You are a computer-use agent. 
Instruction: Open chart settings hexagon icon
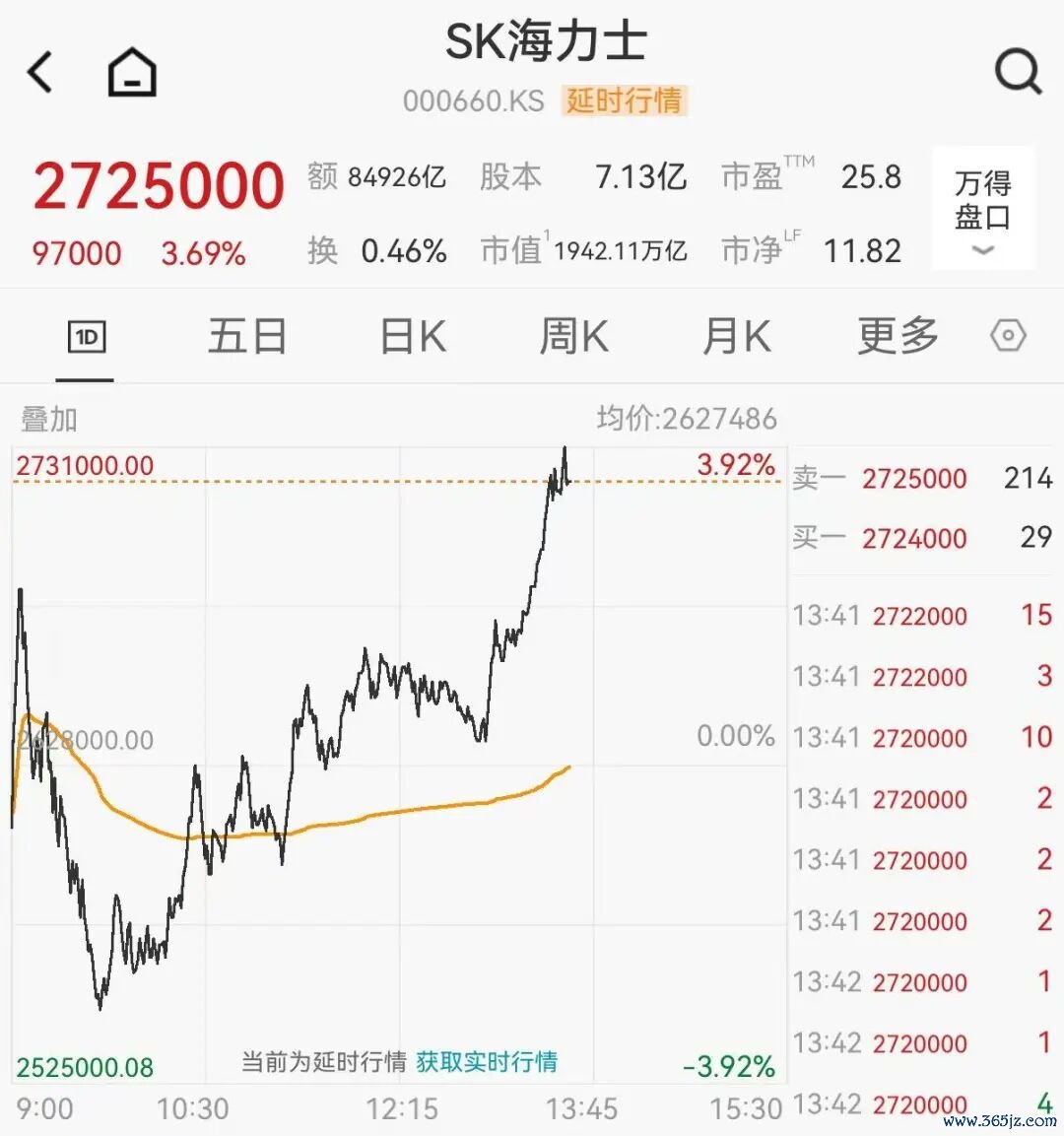tap(1008, 335)
